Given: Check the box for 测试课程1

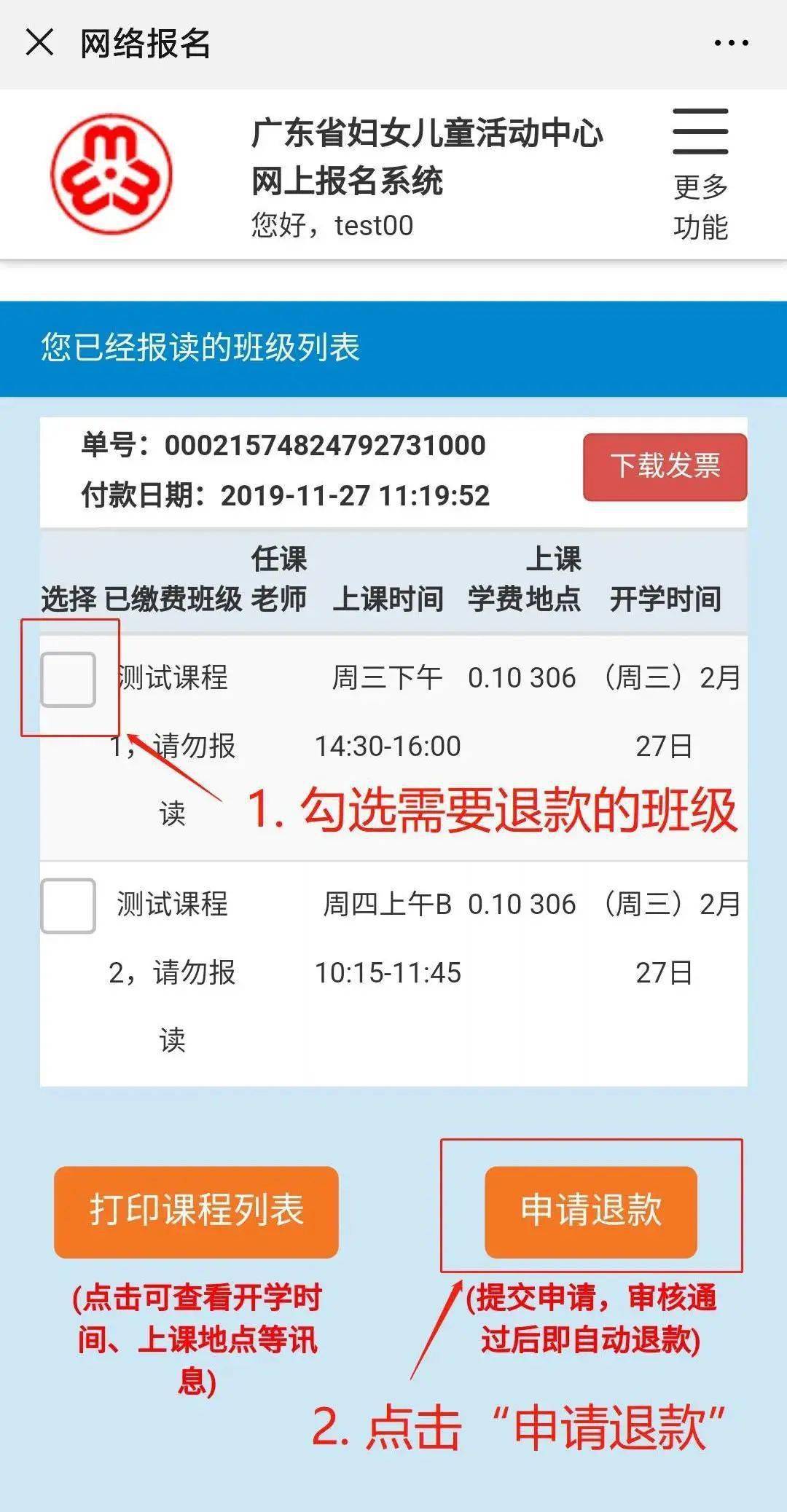Looking at the screenshot, I should point(68,680).
